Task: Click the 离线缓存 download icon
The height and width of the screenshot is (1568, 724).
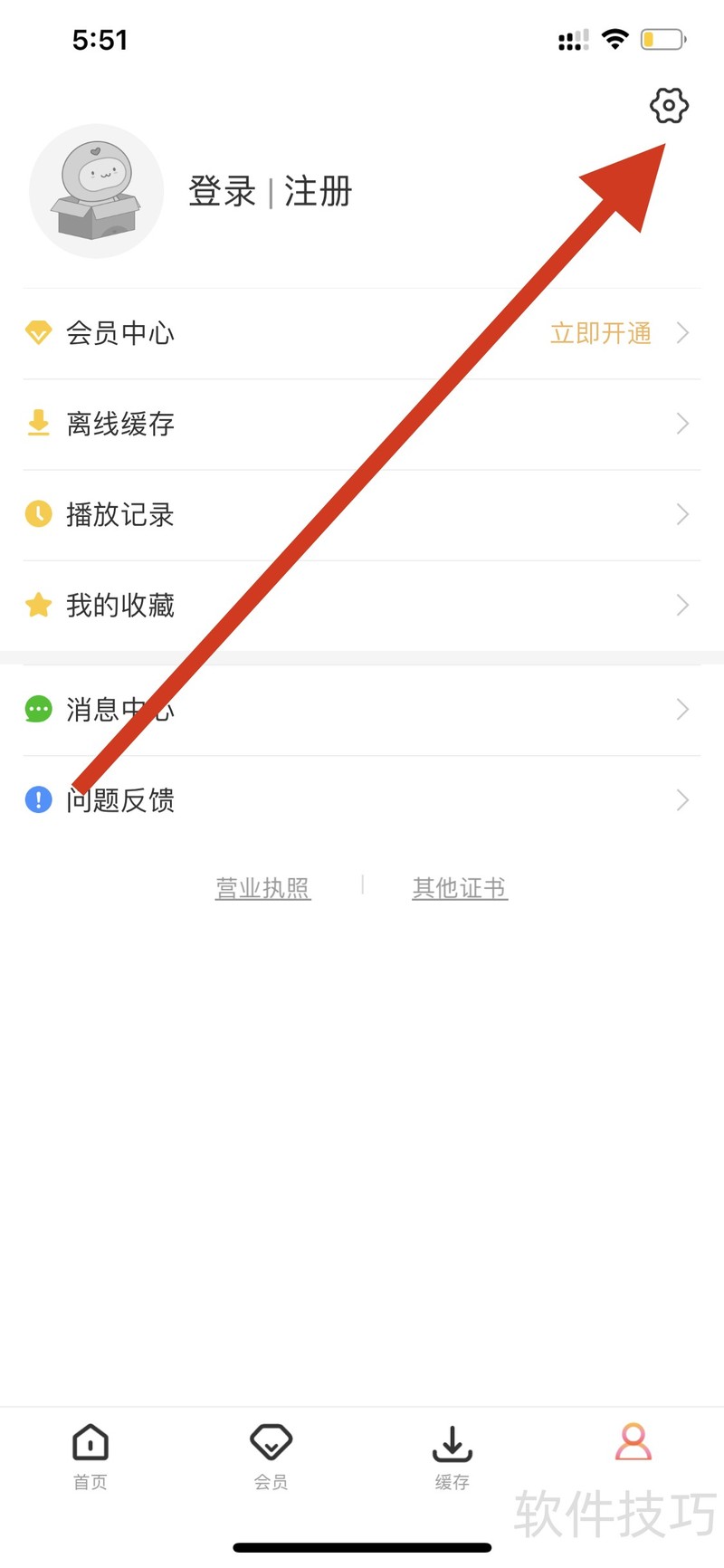Action: coord(38,424)
